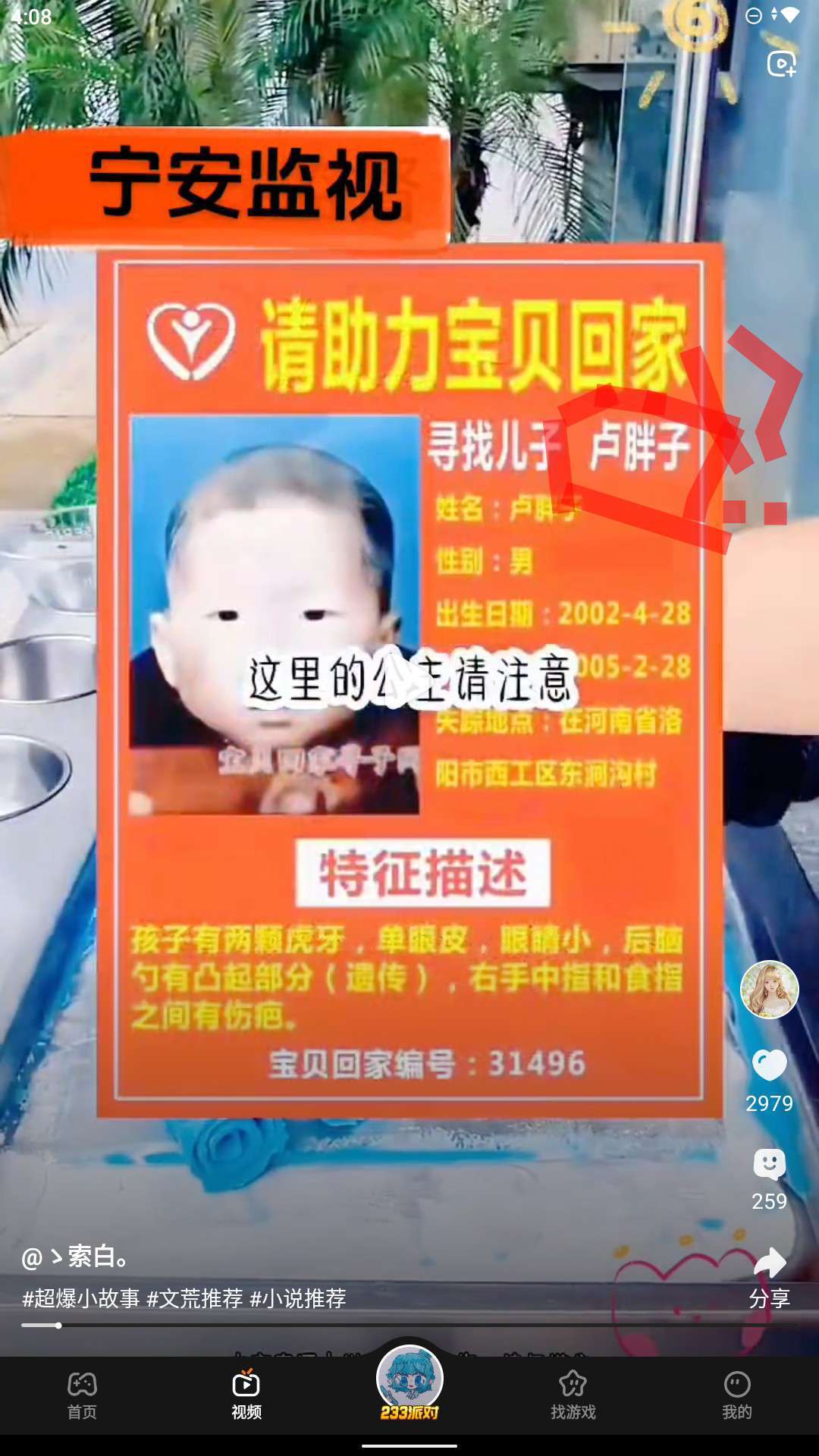Switch to the 首页 tab

pyautogui.click(x=82, y=1395)
